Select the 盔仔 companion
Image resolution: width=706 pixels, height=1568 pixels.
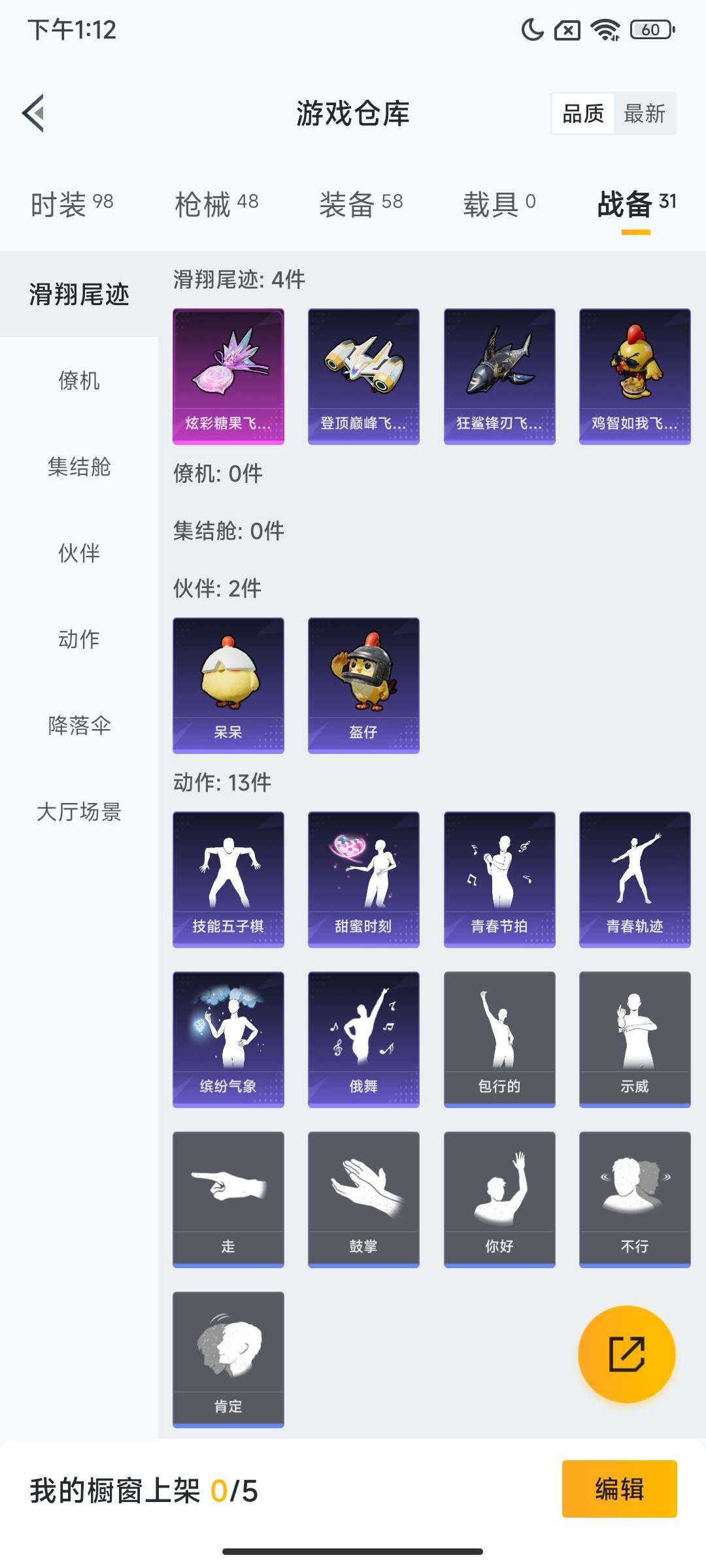coord(363,685)
